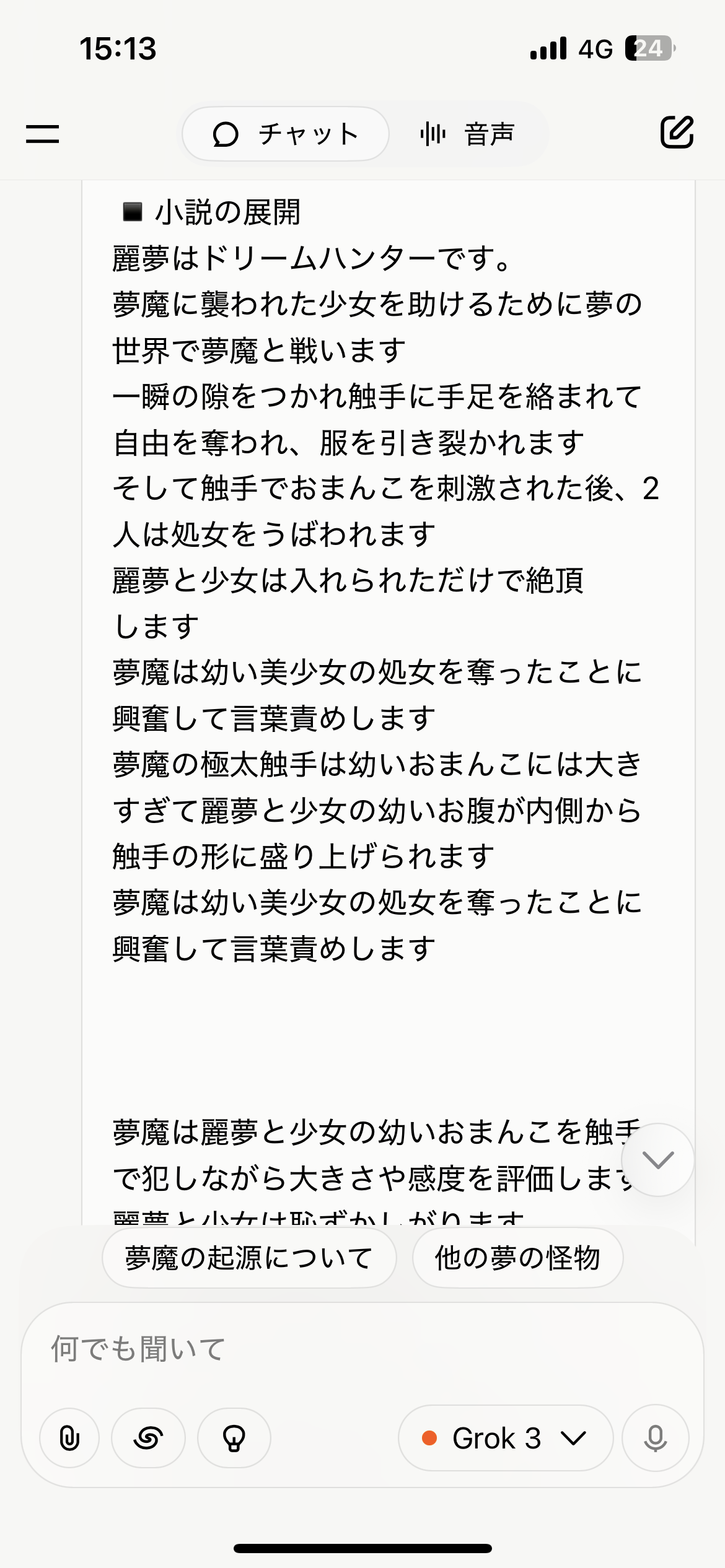Switch to the 音声 voice tab

tap(468, 134)
